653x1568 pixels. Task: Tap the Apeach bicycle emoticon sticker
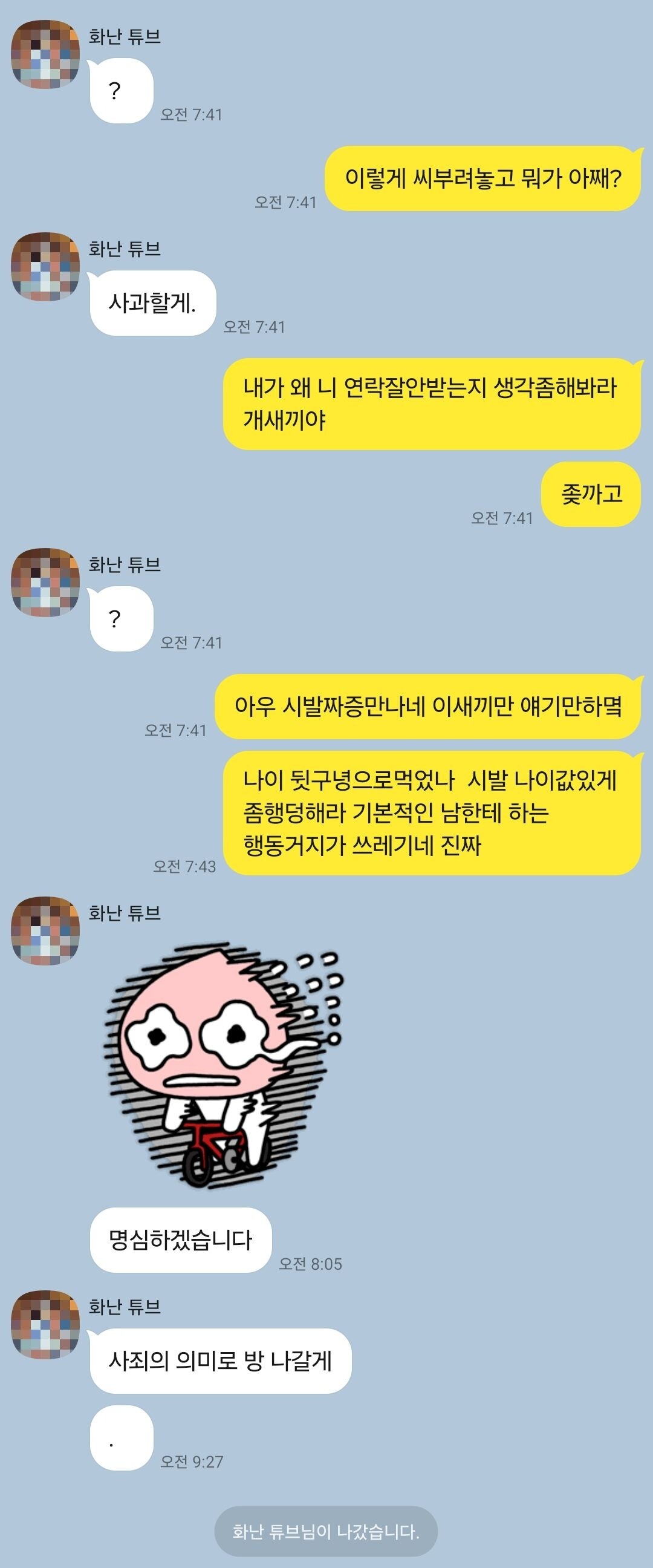[223, 1065]
